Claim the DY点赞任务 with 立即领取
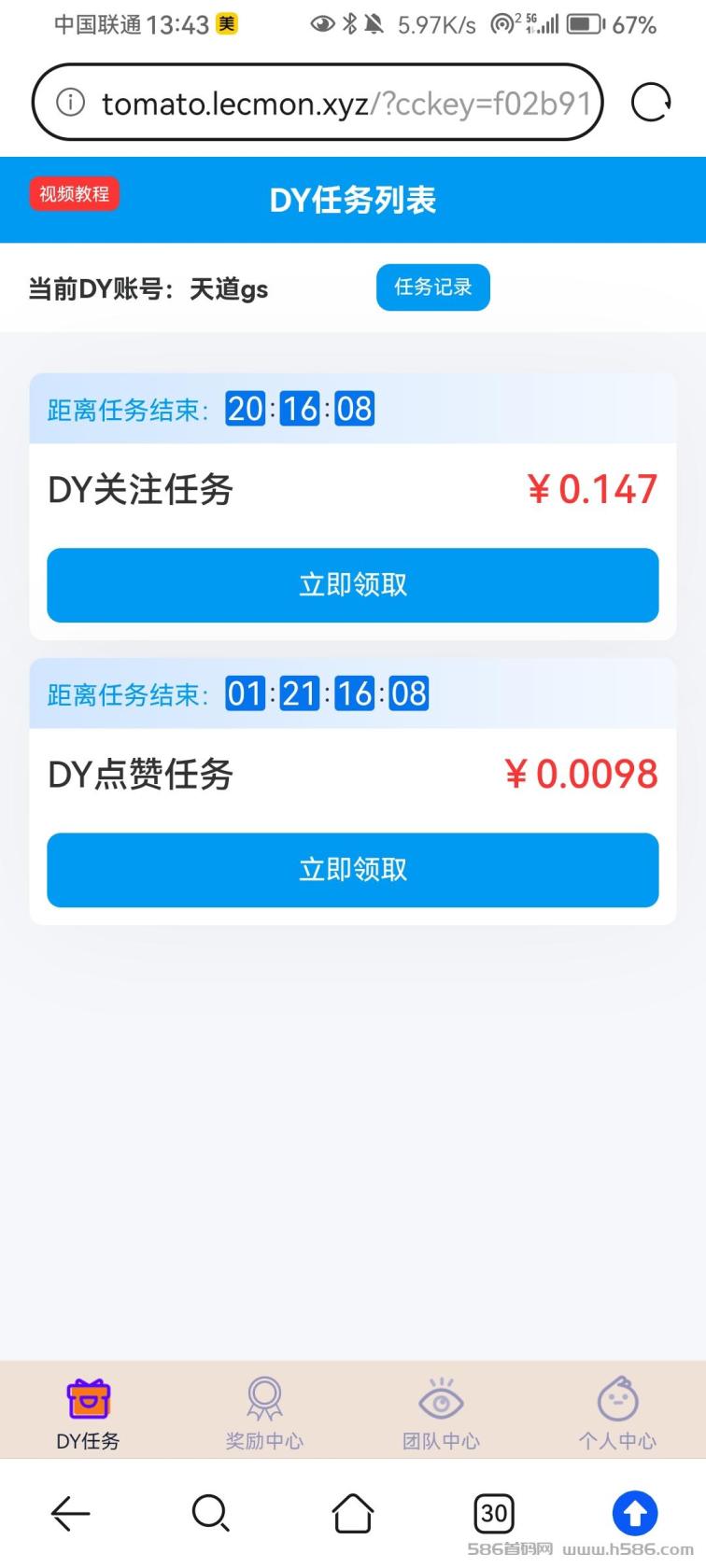 coord(353,870)
